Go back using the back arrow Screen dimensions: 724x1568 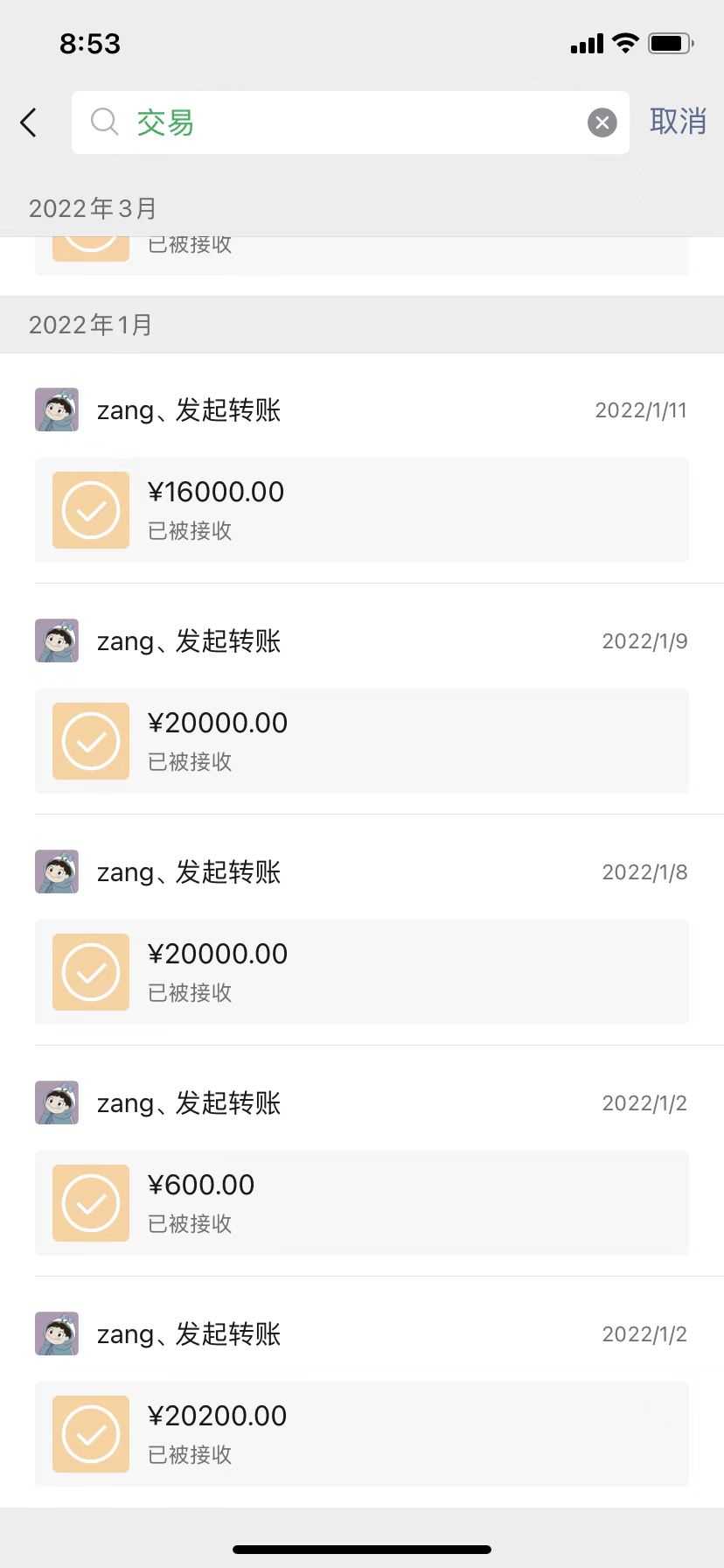pyautogui.click(x=29, y=122)
